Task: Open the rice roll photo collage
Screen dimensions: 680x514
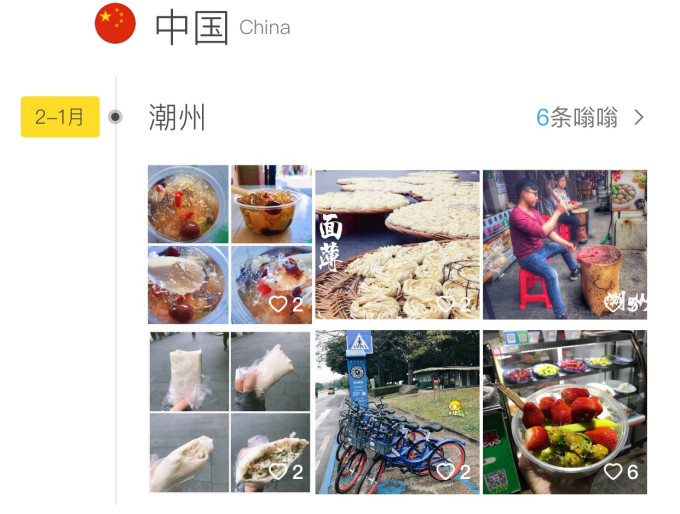Action: tap(230, 410)
